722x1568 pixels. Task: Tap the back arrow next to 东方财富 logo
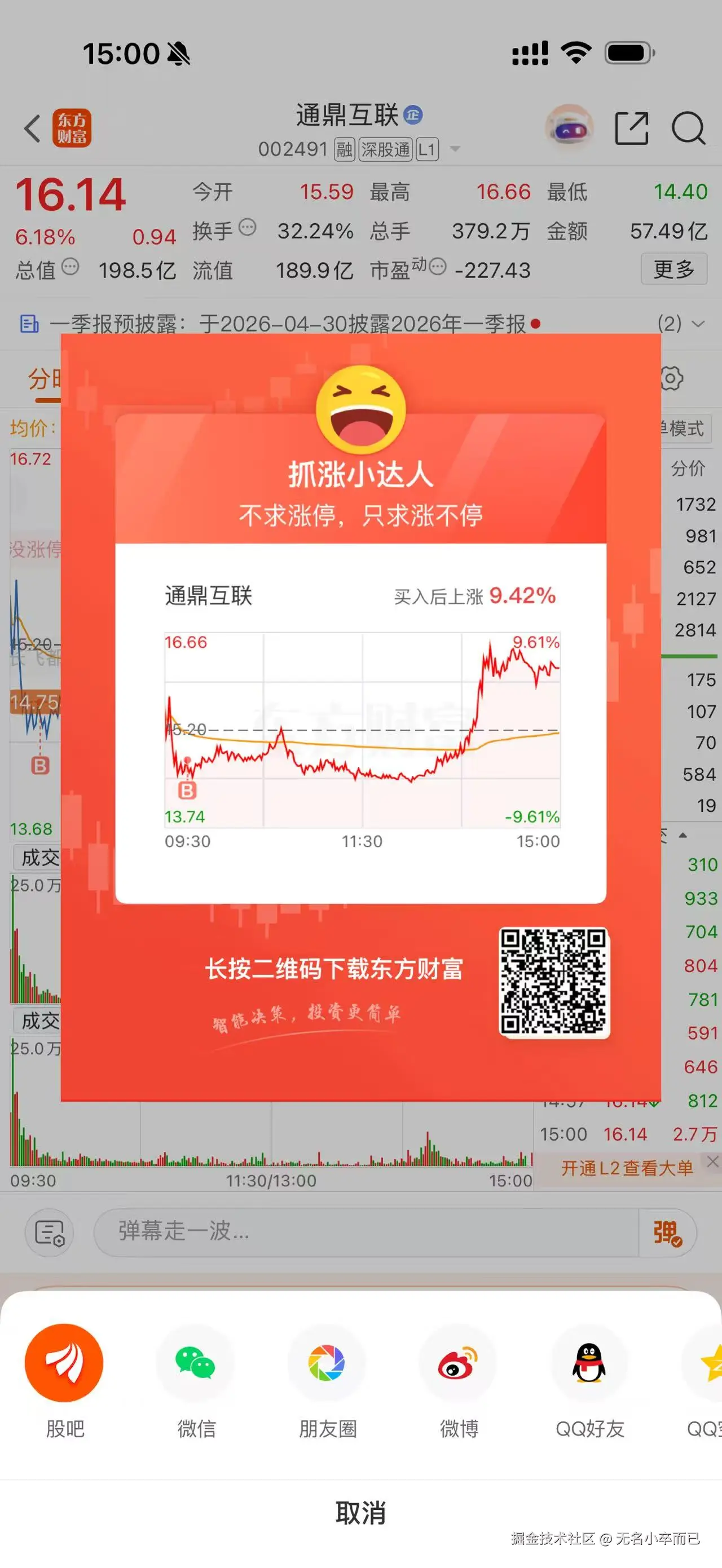(32, 130)
